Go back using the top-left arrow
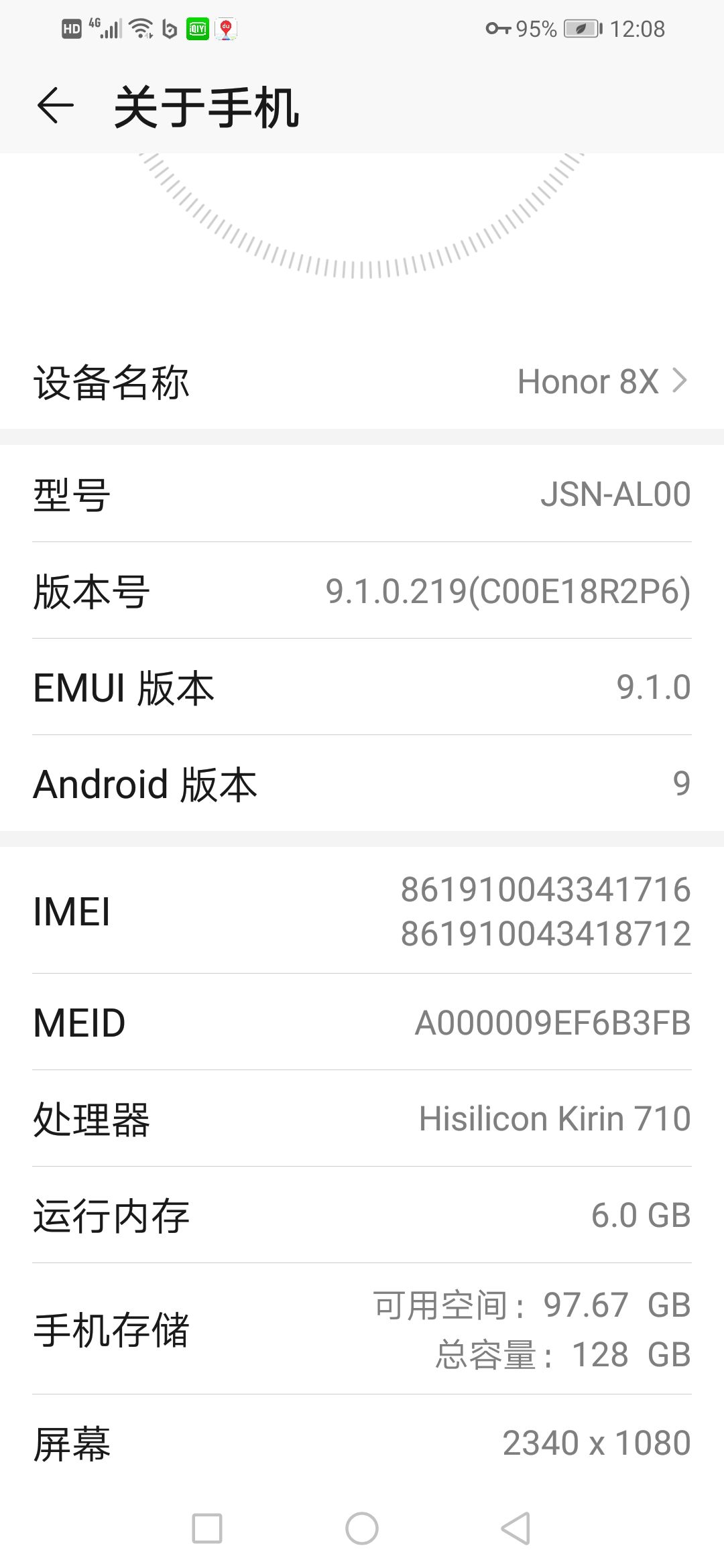724x1568 pixels. click(55, 106)
